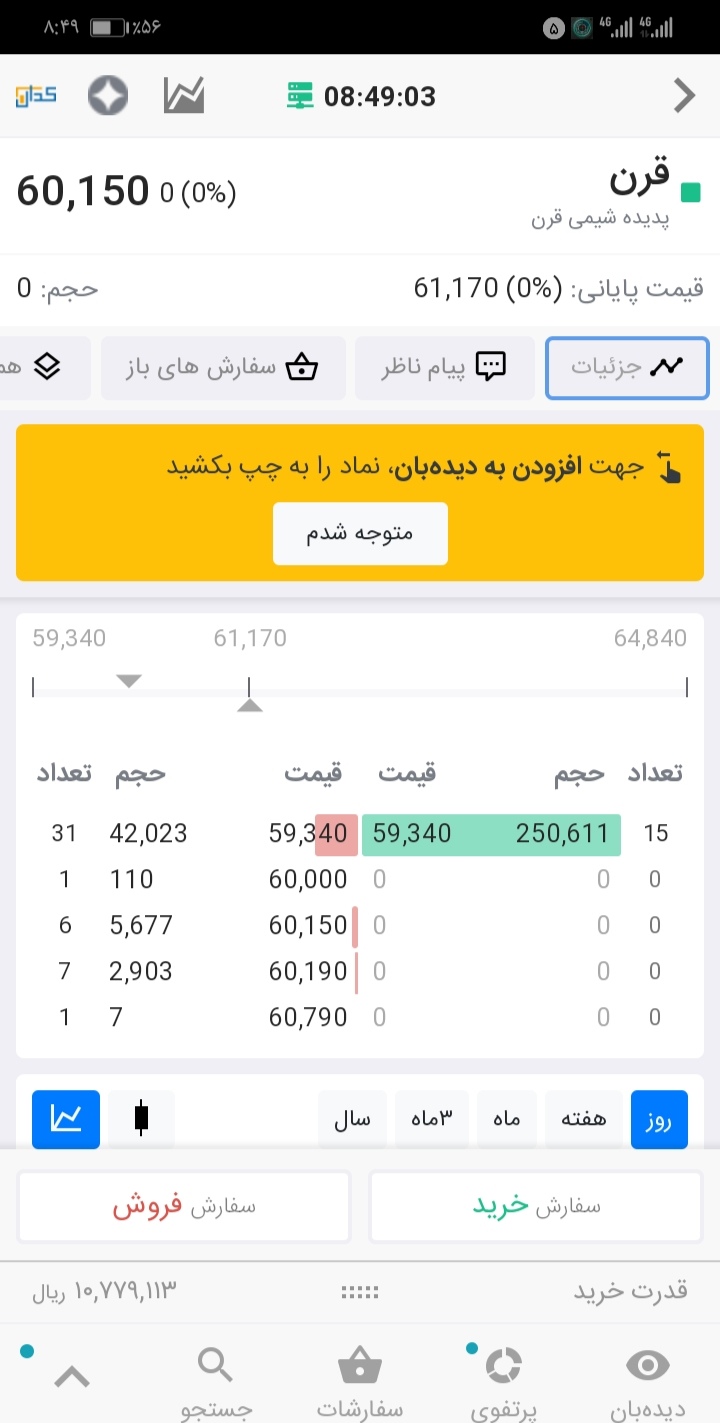Open the سفارشات tab

360,1382
